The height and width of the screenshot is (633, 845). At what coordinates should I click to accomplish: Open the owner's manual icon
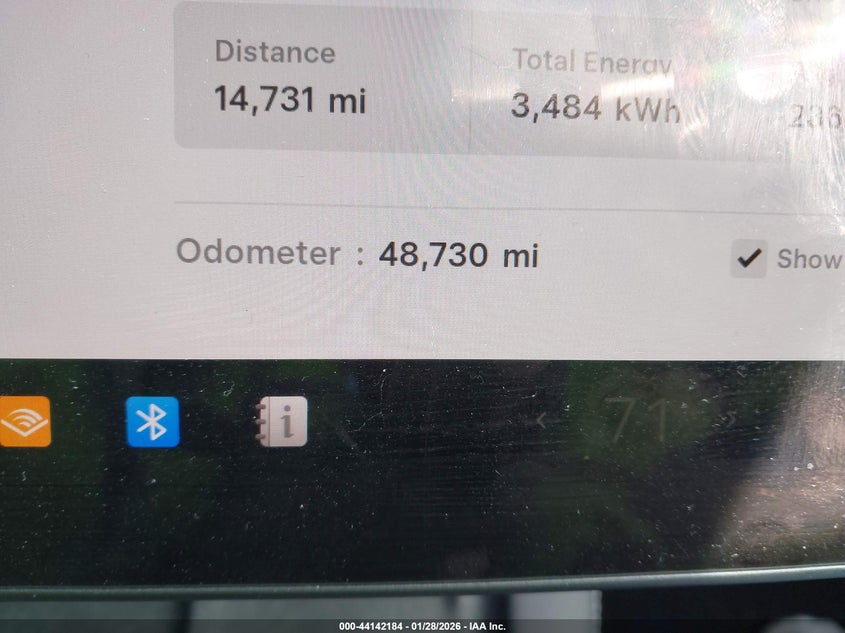click(x=282, y=422)
